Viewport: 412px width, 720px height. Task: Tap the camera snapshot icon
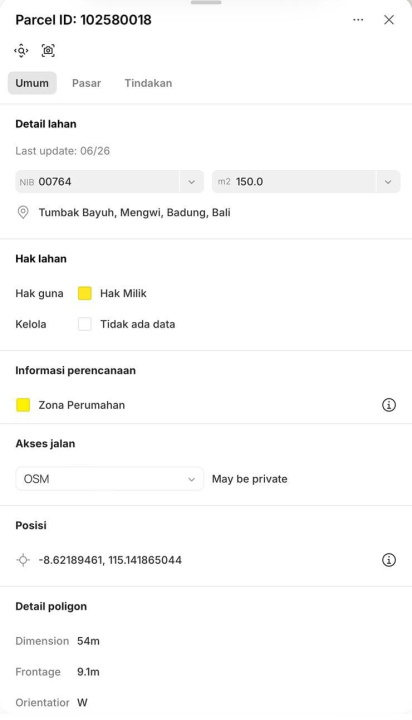[x=48, y=51]
